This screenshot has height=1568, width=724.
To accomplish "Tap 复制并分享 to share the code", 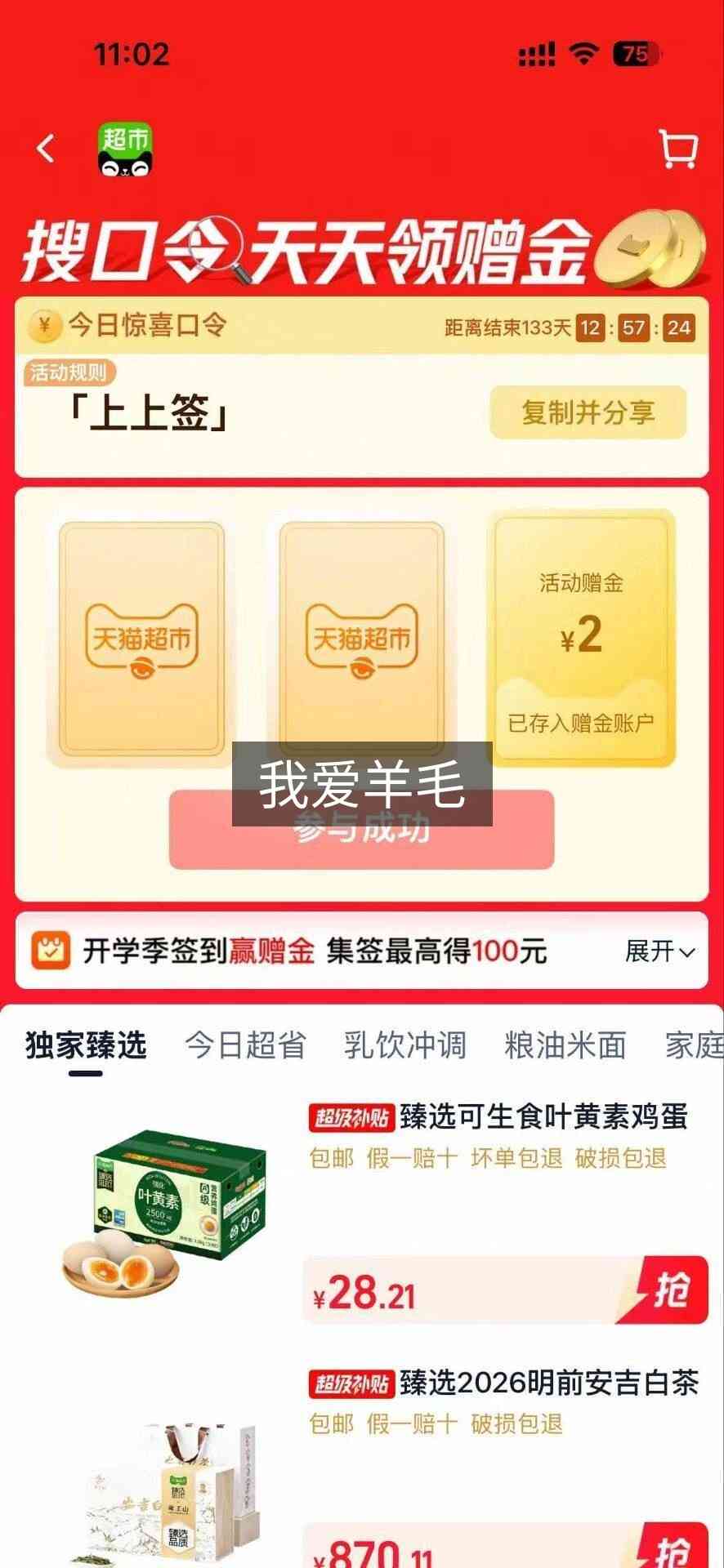I will (588, 412).
